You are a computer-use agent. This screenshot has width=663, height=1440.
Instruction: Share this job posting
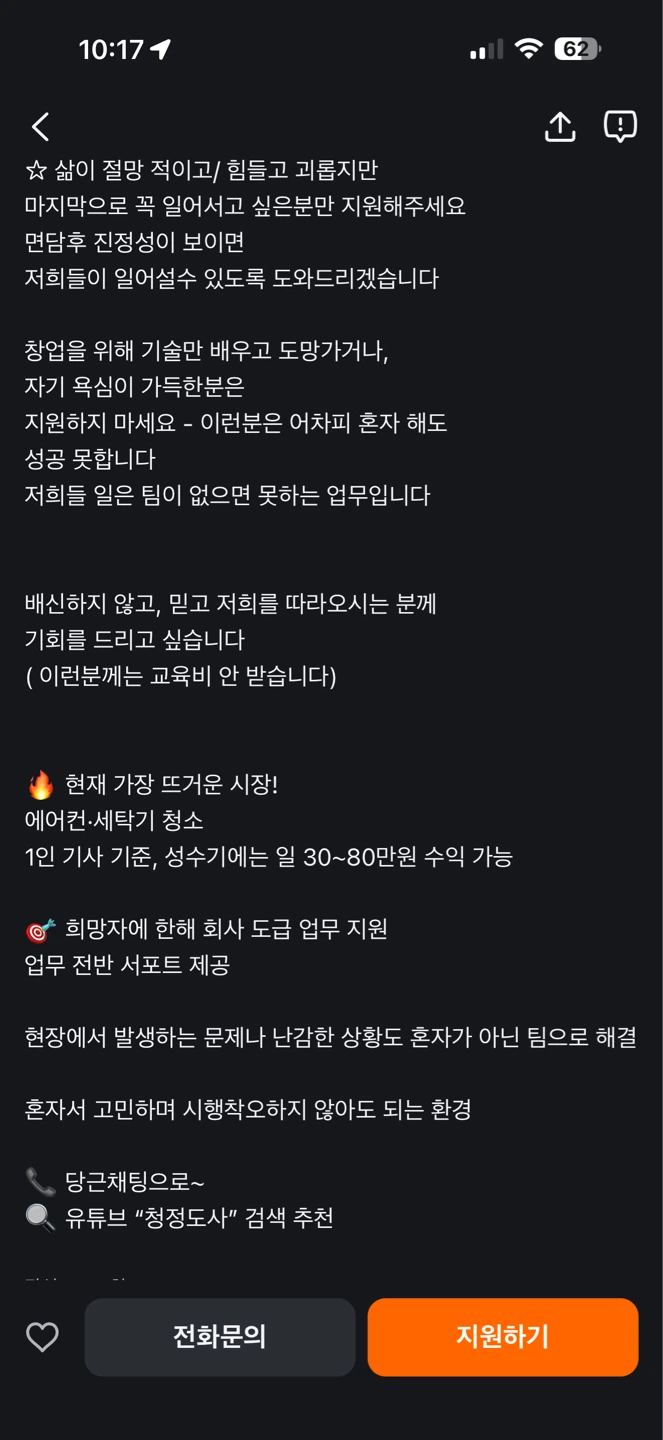560,127
